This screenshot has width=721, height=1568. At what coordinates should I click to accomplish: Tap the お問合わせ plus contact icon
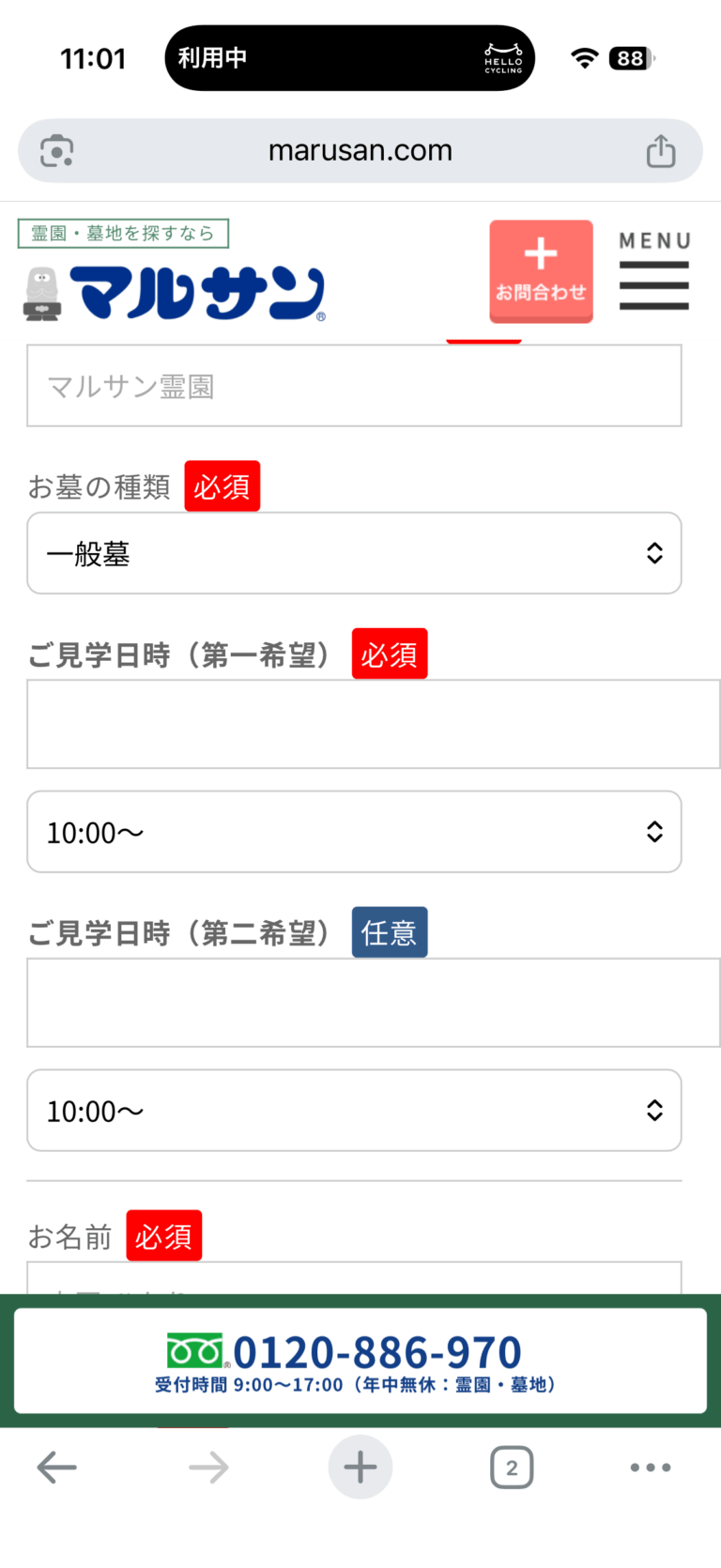tap(541, 271)
